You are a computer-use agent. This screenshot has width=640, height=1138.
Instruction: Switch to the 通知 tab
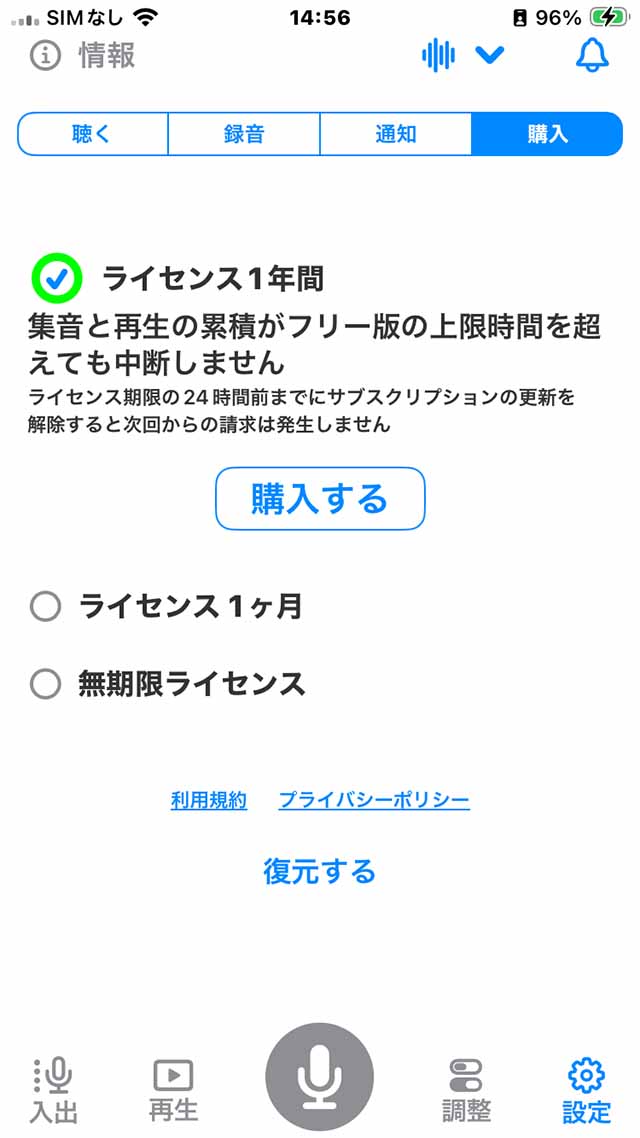tap(395, 134)
